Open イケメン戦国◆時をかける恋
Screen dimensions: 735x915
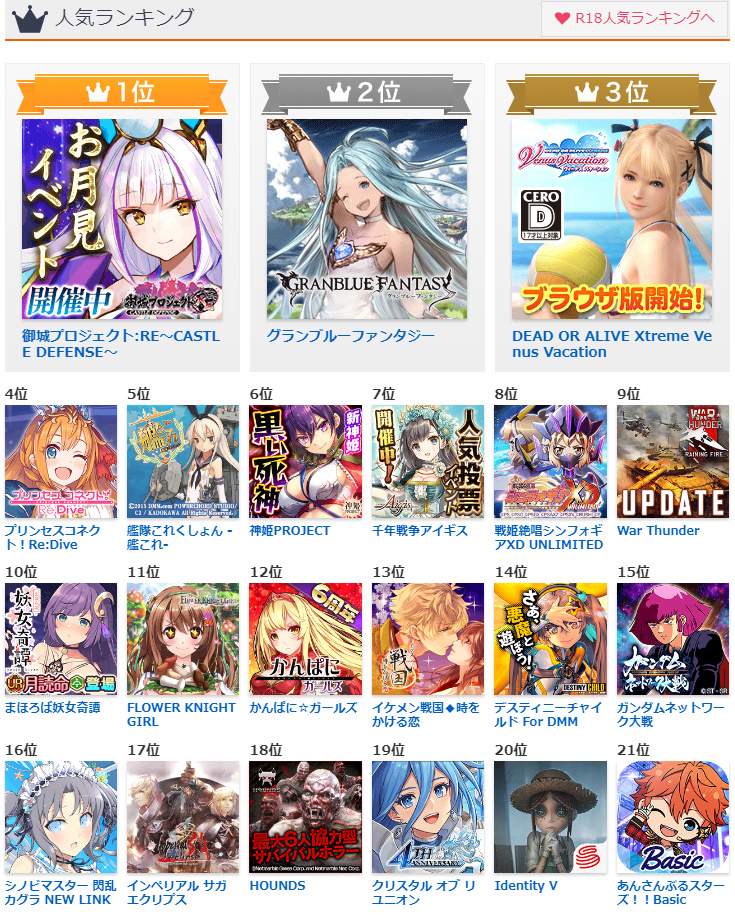click(428, 639)
